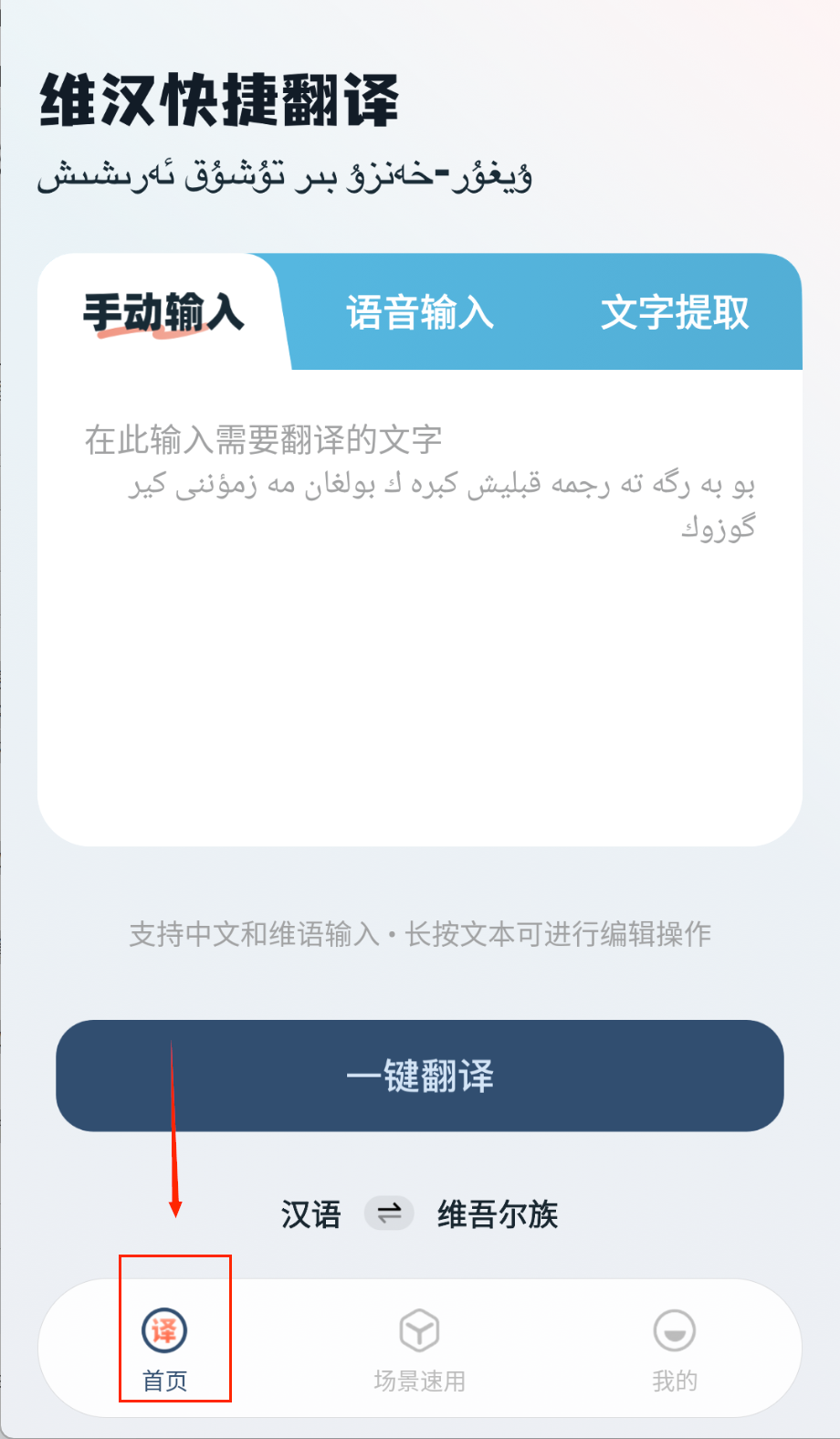
Task: Open the 我的 profile tab
Action: click(675, 1347)
